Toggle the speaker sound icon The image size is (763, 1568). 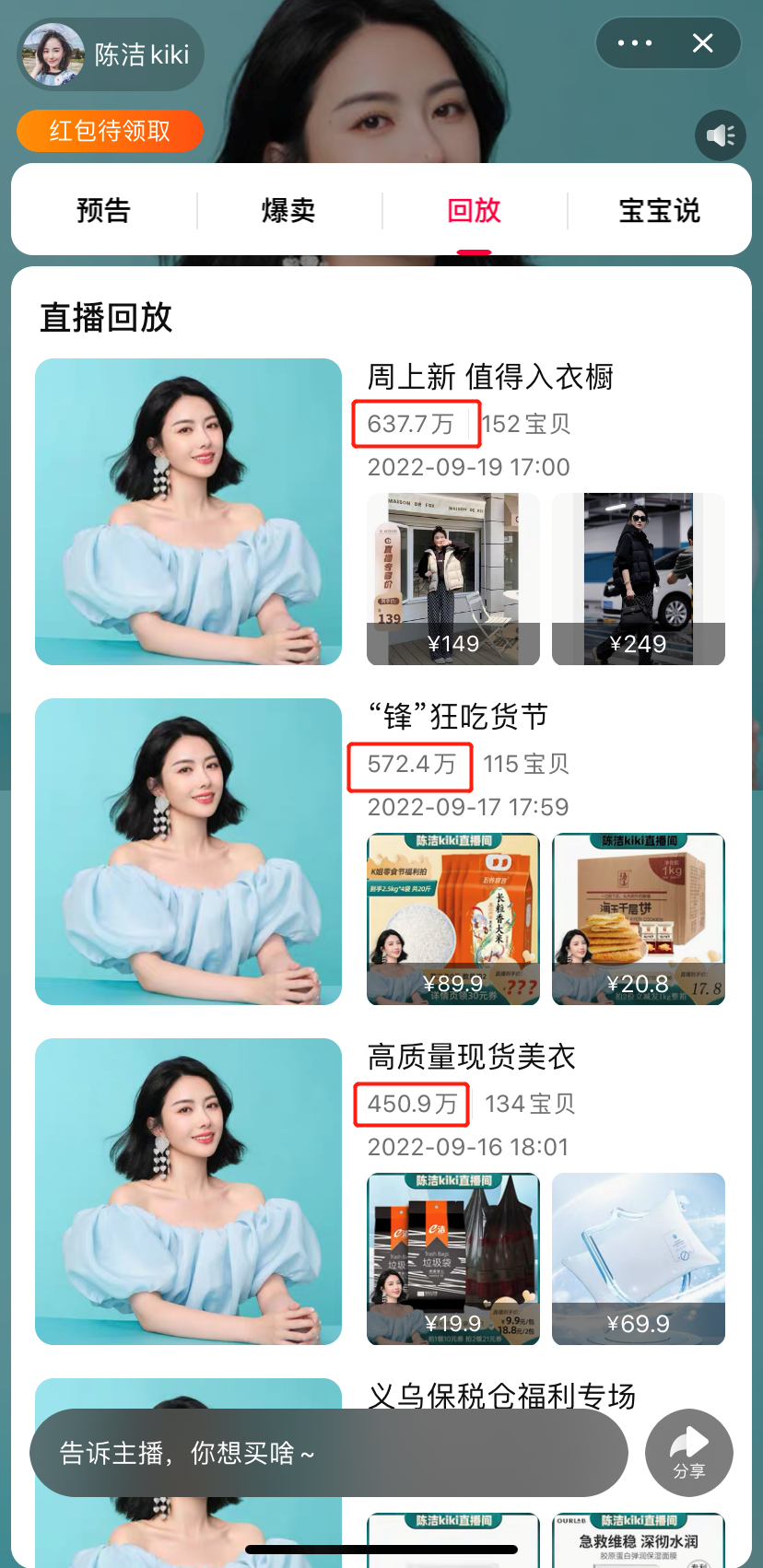click(x=720, y=136)
